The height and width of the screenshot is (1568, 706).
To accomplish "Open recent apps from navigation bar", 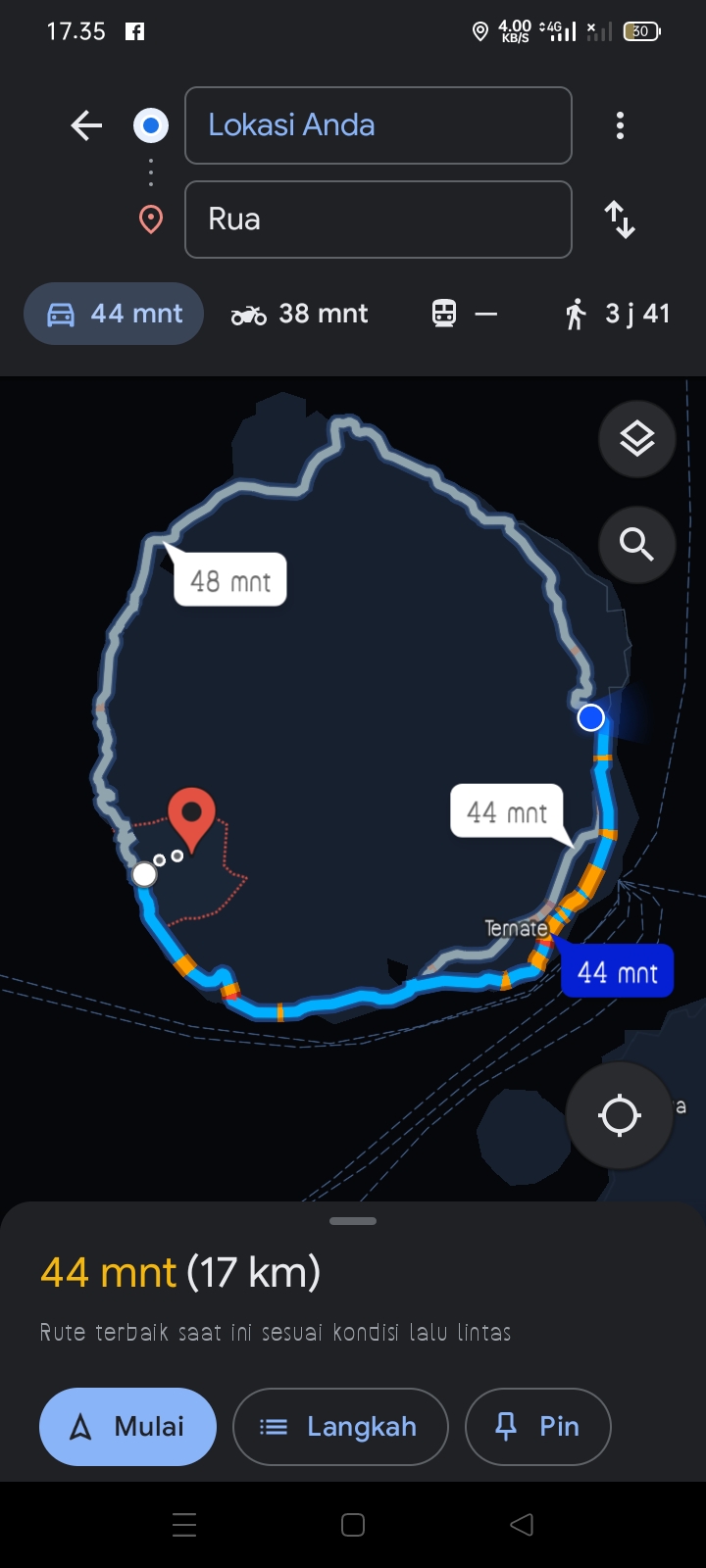I will (x=184, y=1525).
